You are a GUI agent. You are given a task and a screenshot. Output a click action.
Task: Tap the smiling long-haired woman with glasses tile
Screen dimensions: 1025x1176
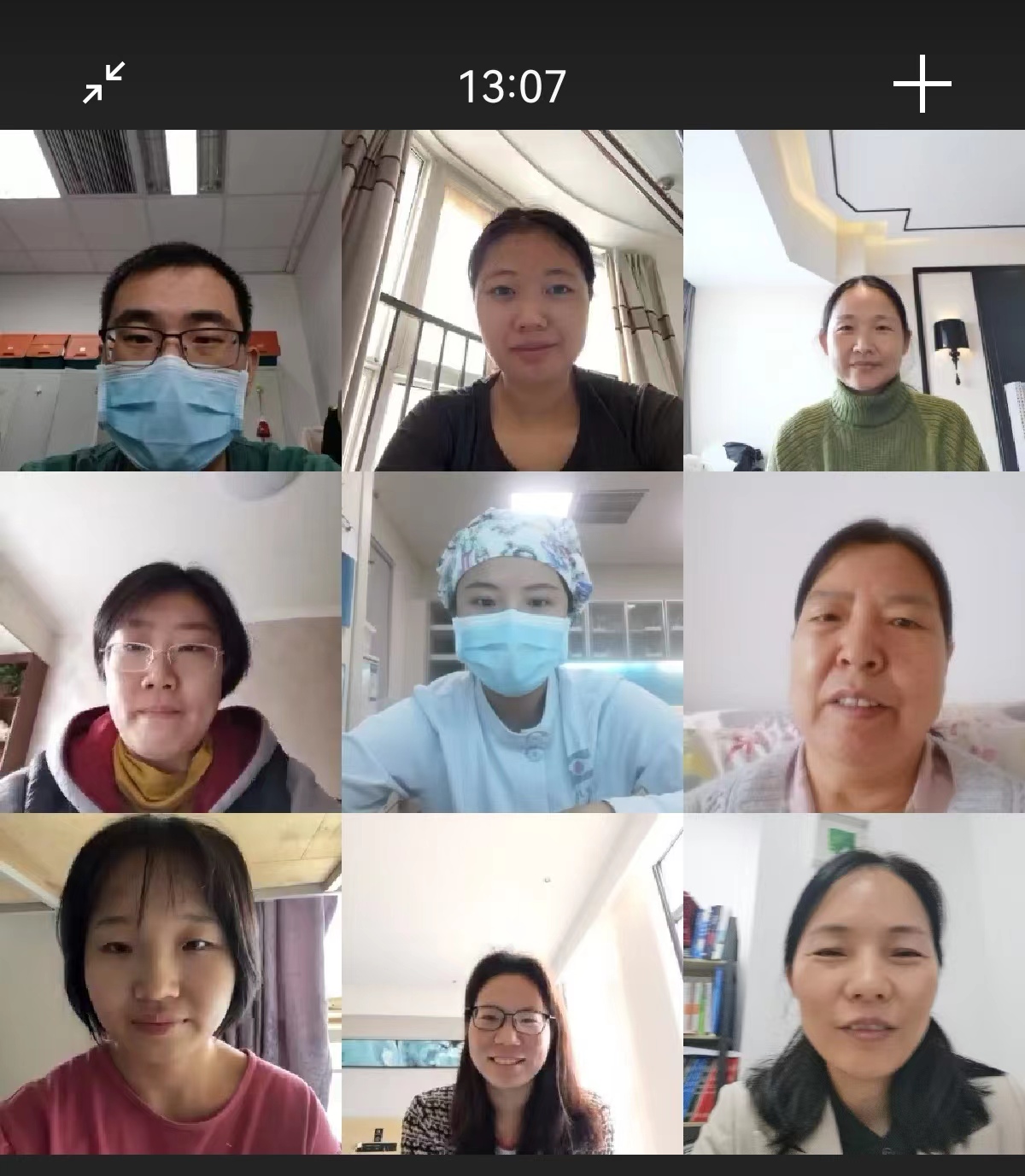(512, 984)
